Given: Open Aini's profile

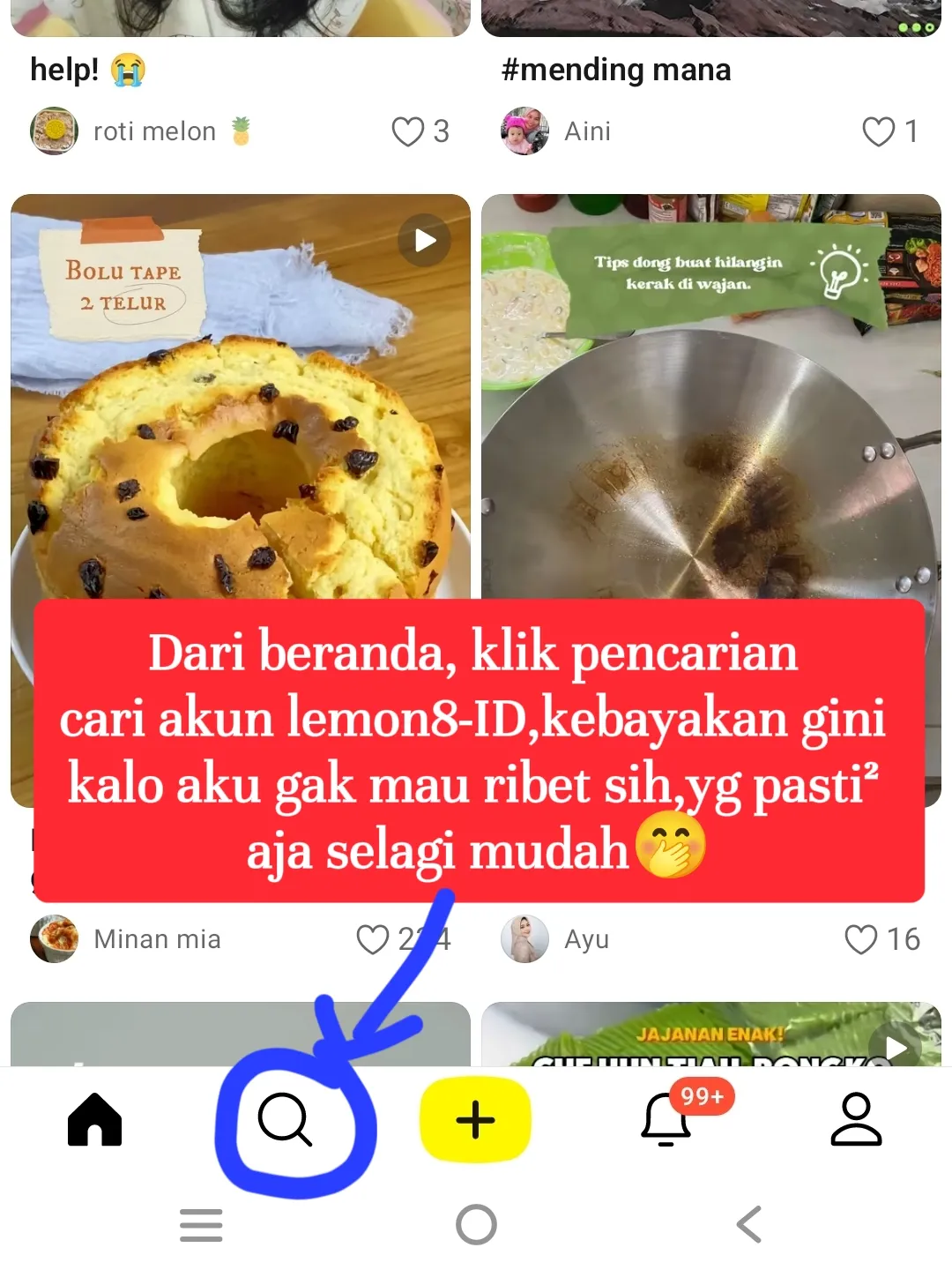Looking at the screenshot, I should click(525, 131).
